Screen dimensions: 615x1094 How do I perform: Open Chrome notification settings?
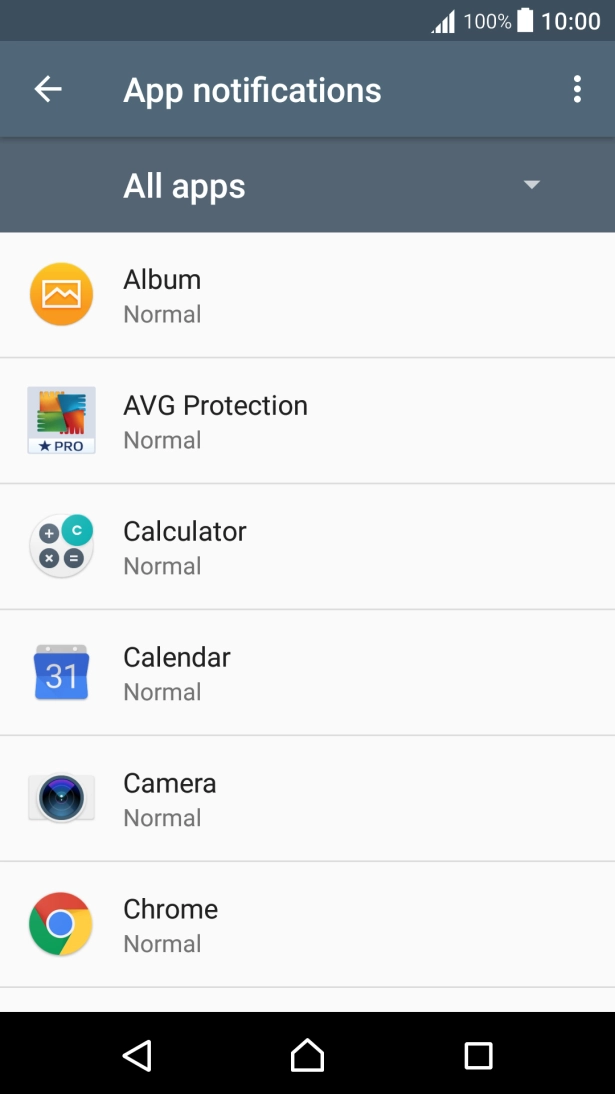(x=307, y=925)
